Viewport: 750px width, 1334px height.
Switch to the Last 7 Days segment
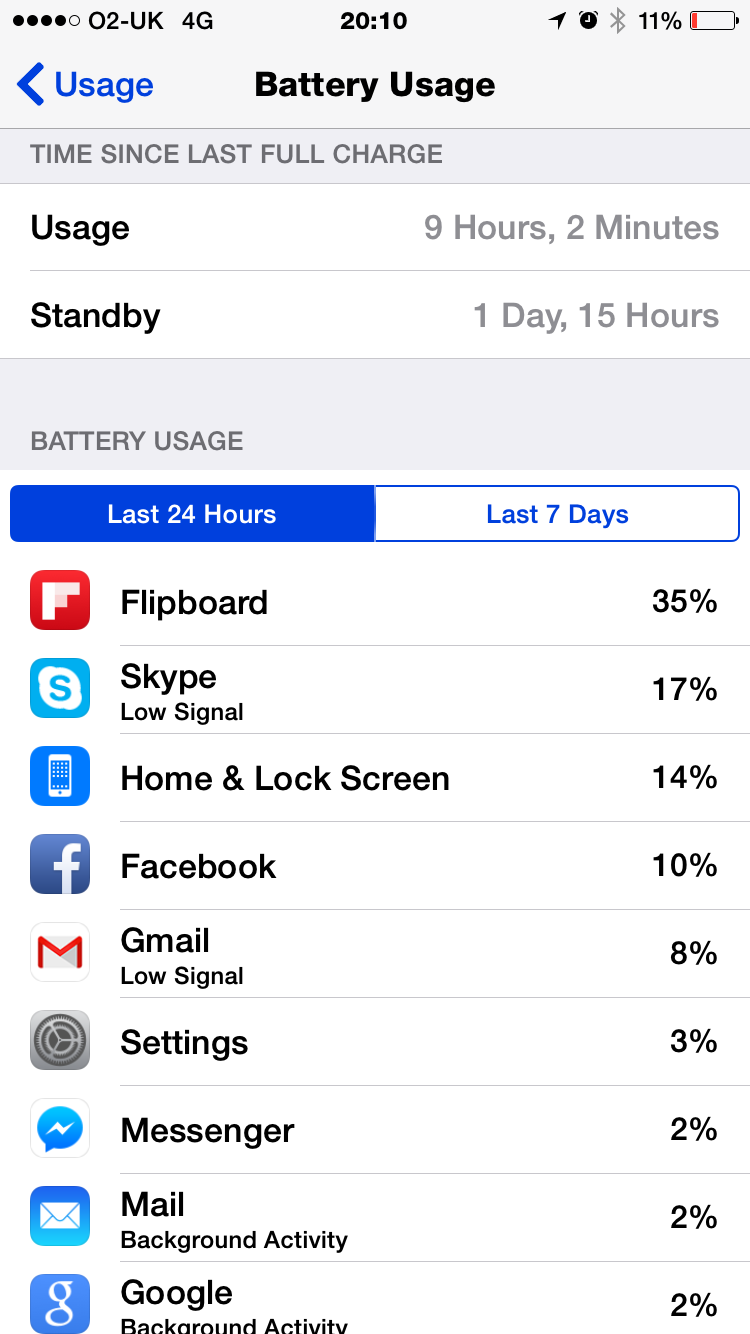(557, 514)
